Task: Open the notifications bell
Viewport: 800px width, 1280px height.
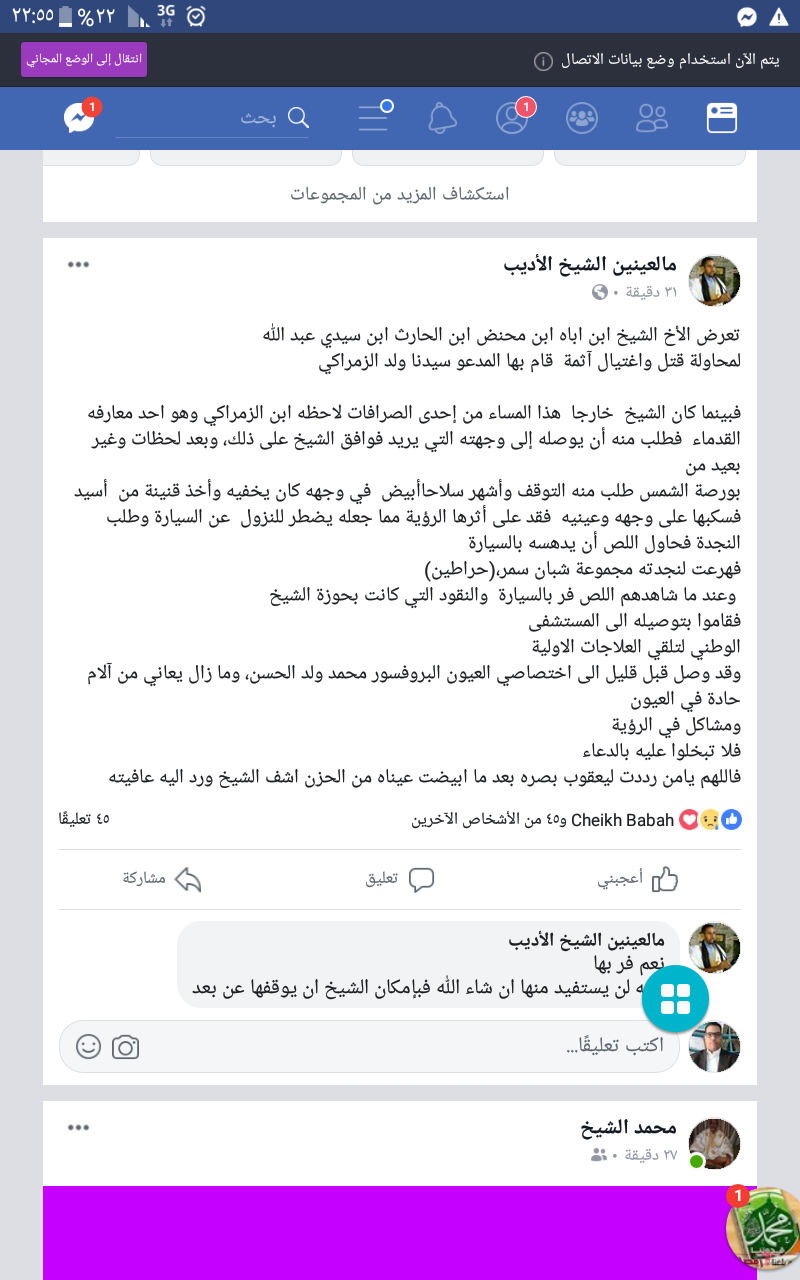Action: pos(442,118)
